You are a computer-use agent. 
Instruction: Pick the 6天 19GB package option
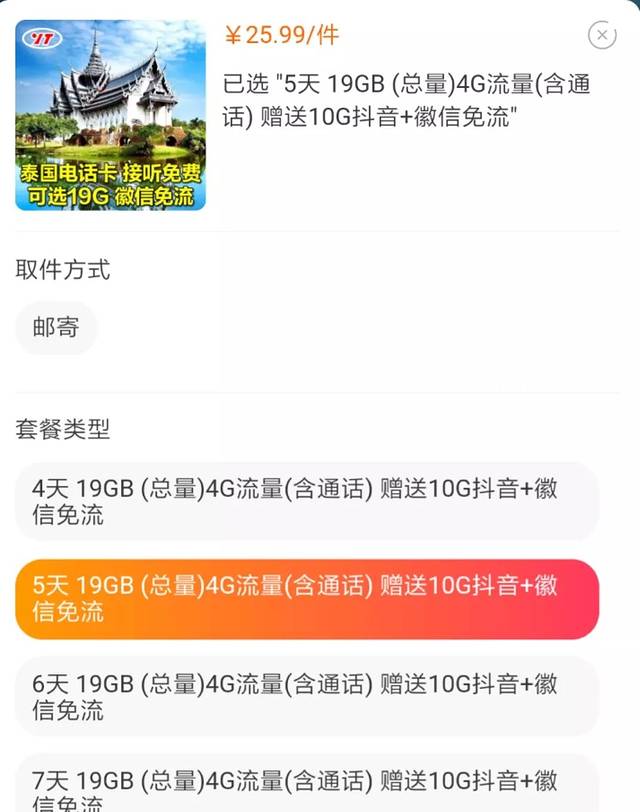click(x=306, y=697)
